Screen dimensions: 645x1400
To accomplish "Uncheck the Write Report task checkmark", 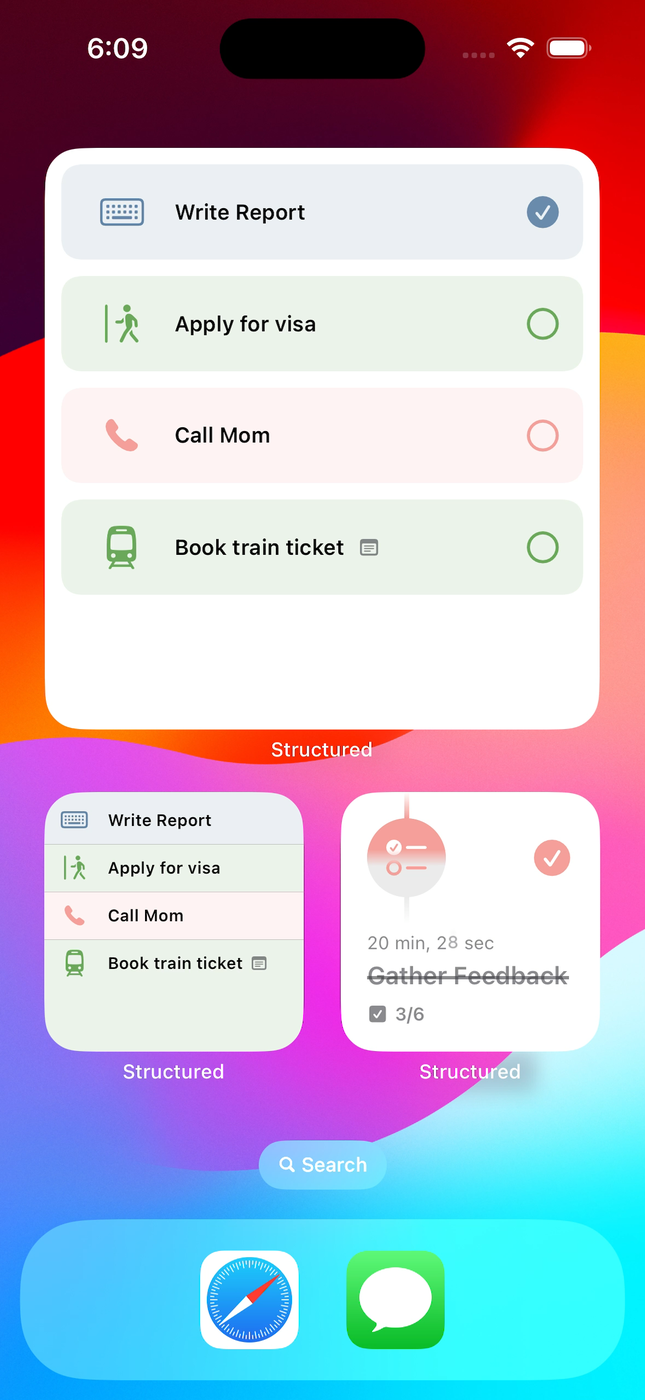I will tap(542, 212).
